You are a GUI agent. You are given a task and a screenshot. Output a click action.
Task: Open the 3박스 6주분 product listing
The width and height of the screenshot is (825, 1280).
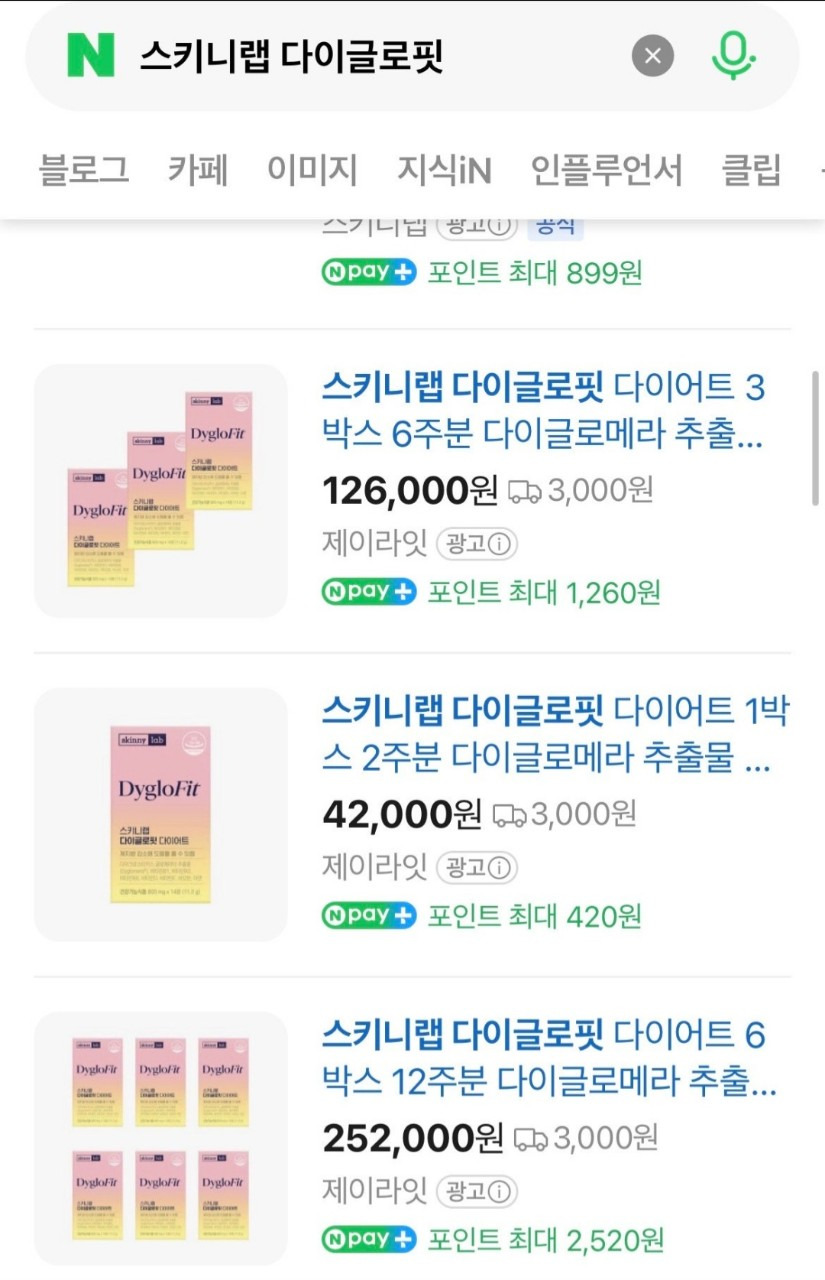(x=543, y=410)
